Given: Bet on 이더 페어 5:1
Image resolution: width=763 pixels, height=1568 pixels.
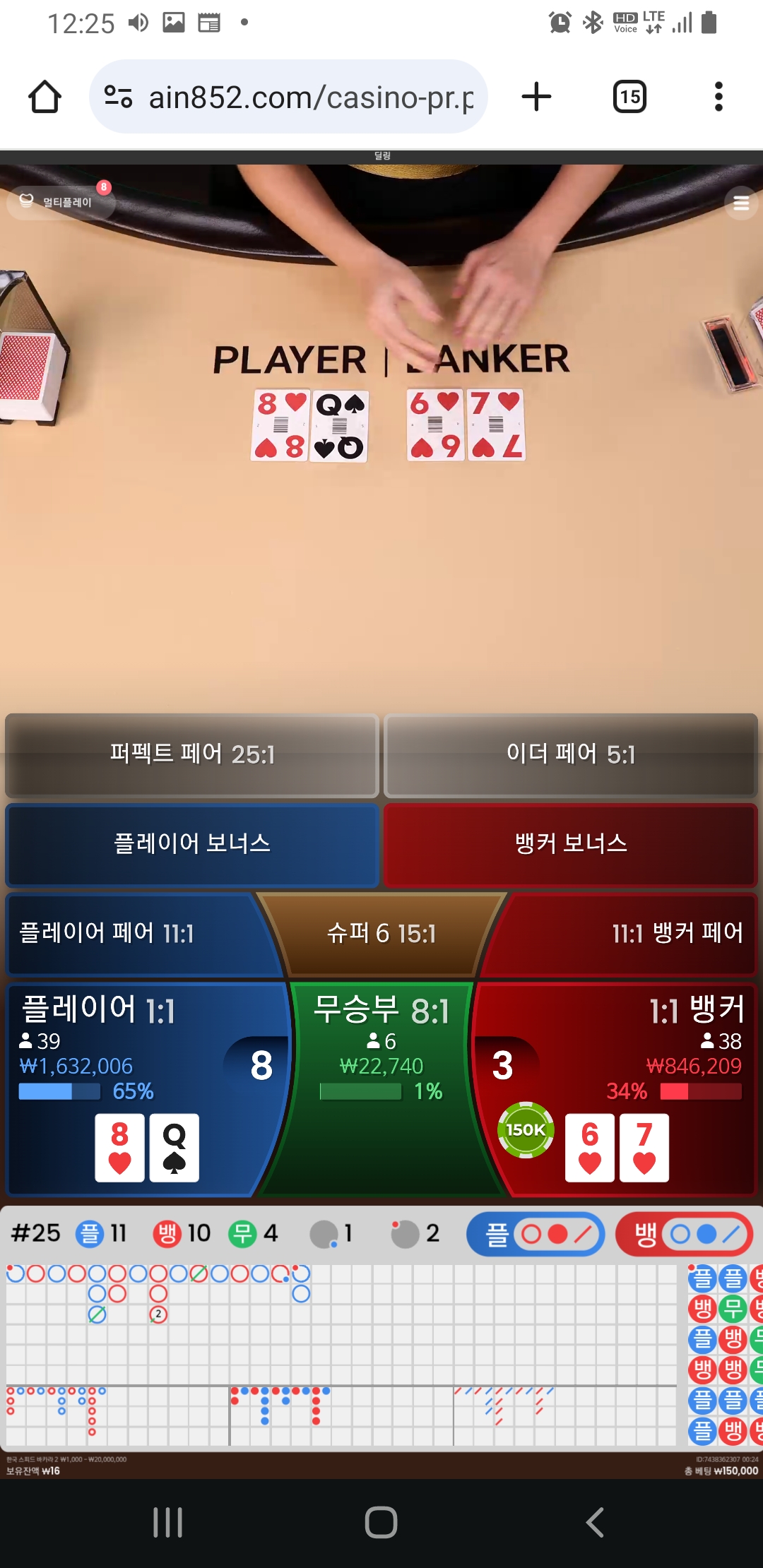Looking at the screenshot, I should [571, 755].
